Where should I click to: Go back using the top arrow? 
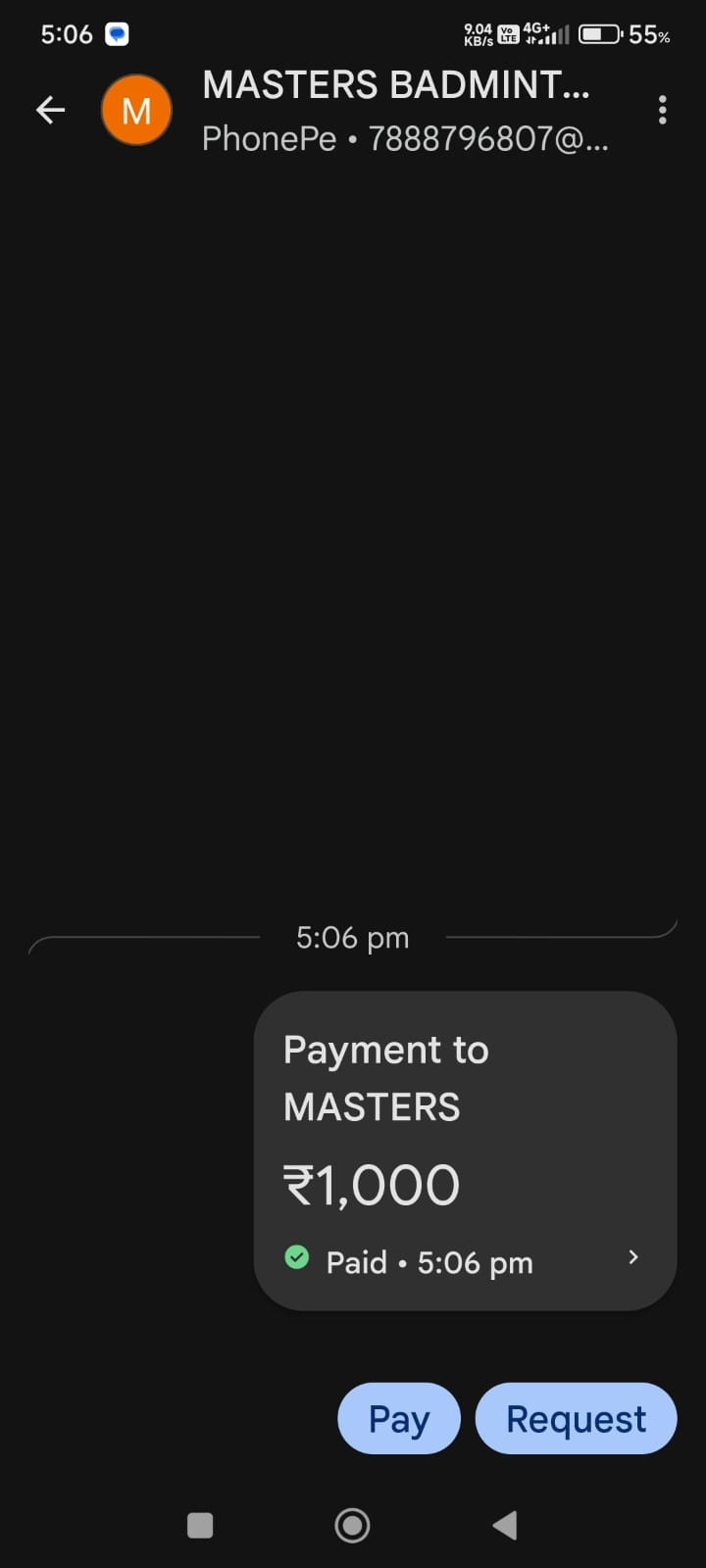(50, 110)
